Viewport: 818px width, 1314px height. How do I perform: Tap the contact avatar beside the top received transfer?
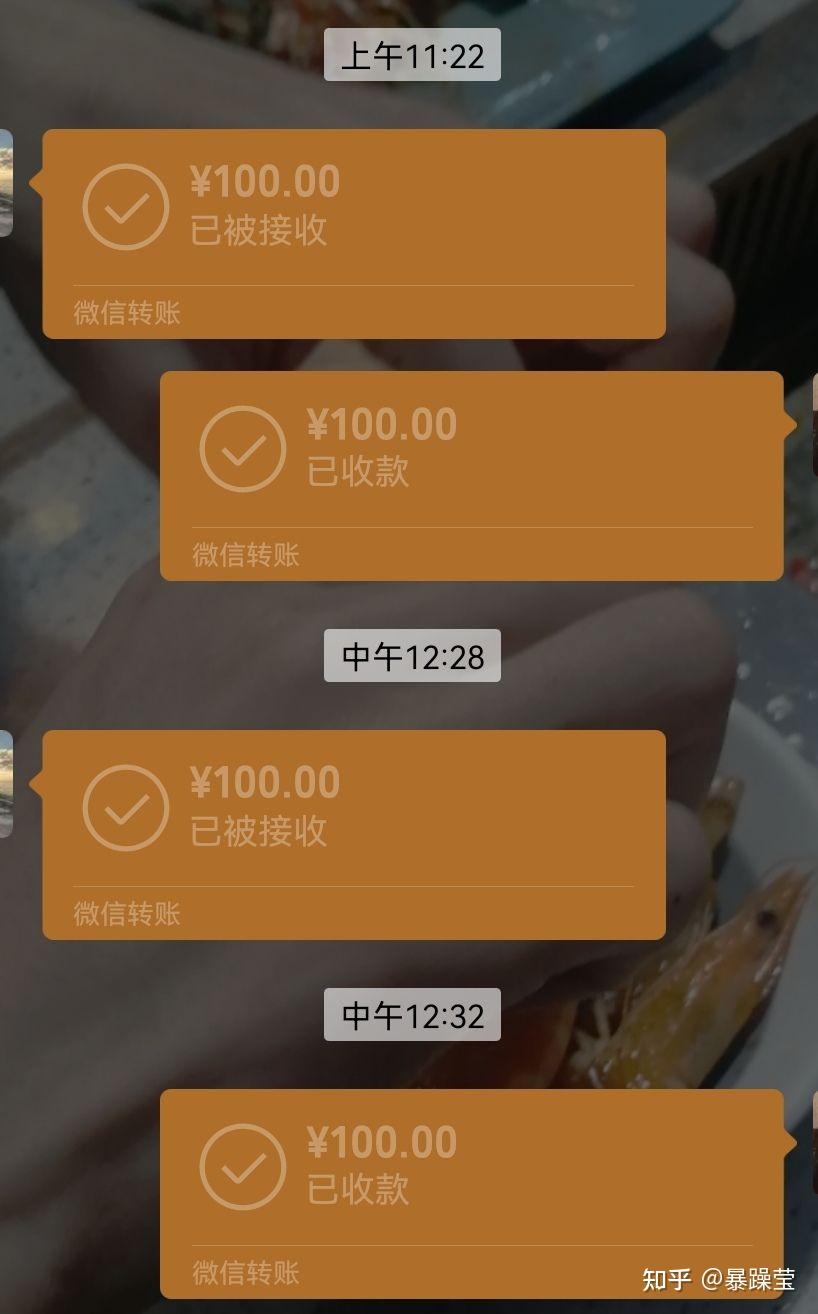click(x=7, y=180)
